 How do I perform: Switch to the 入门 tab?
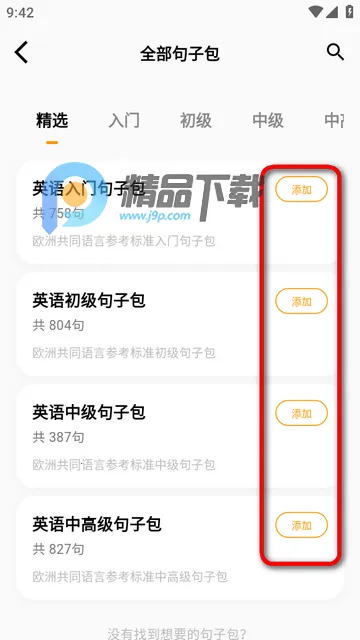coord(124,120)
